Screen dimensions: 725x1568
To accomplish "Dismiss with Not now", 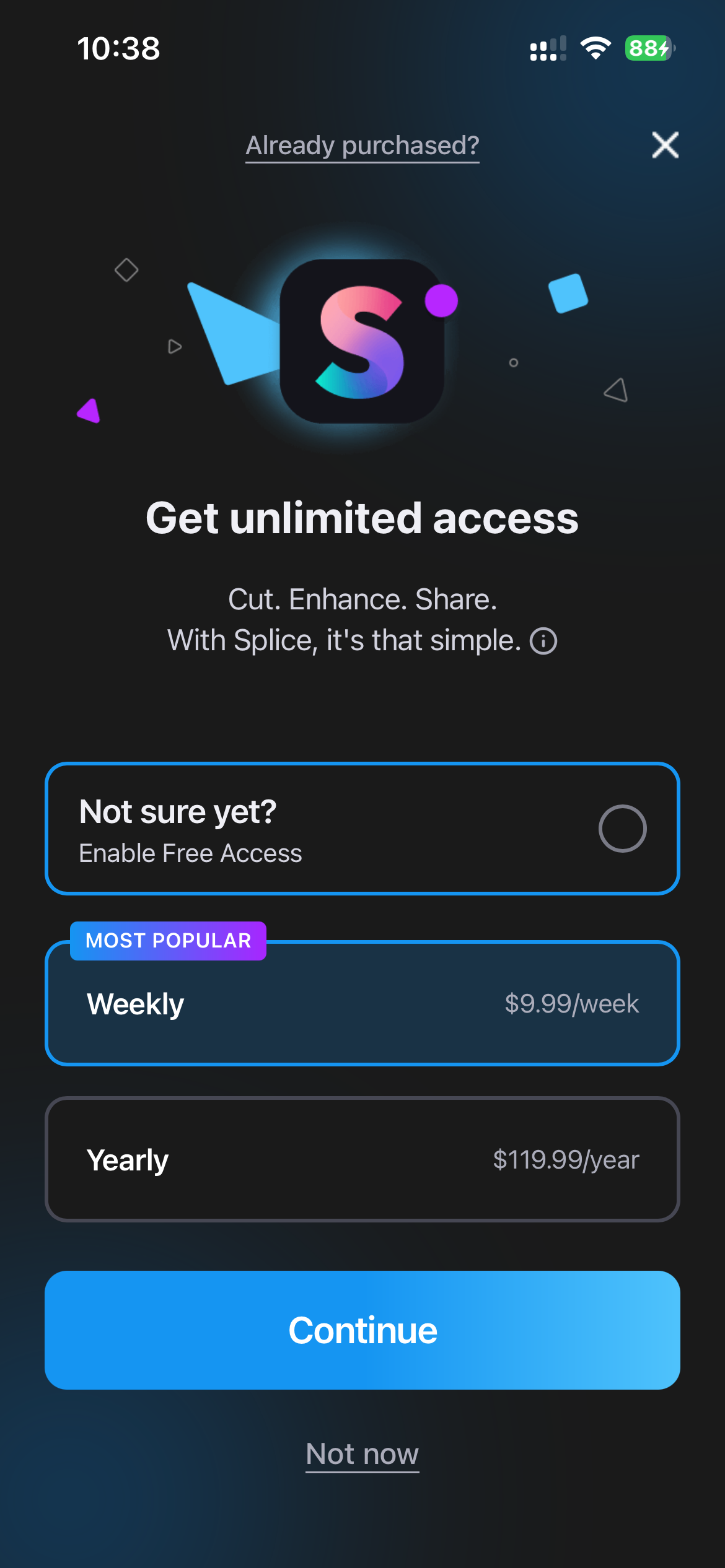I will pos(362,1454).
